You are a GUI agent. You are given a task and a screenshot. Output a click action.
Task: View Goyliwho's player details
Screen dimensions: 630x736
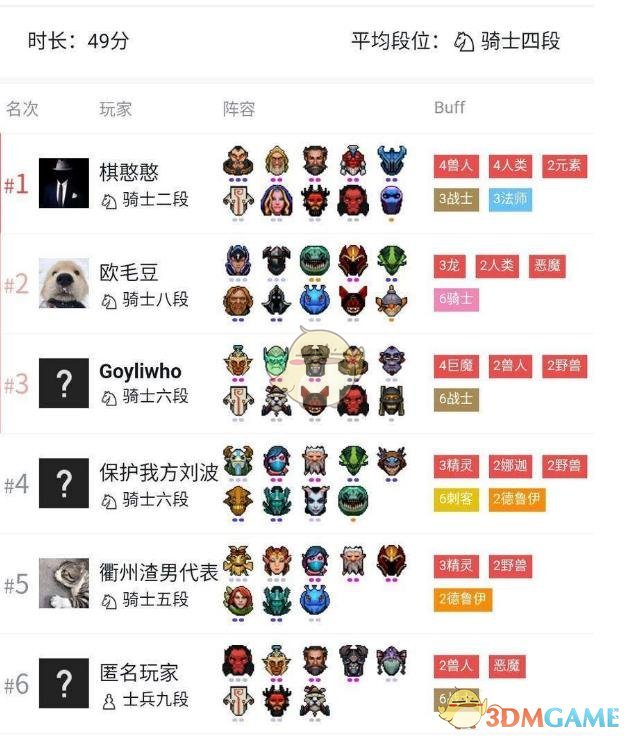coord(140,371)
